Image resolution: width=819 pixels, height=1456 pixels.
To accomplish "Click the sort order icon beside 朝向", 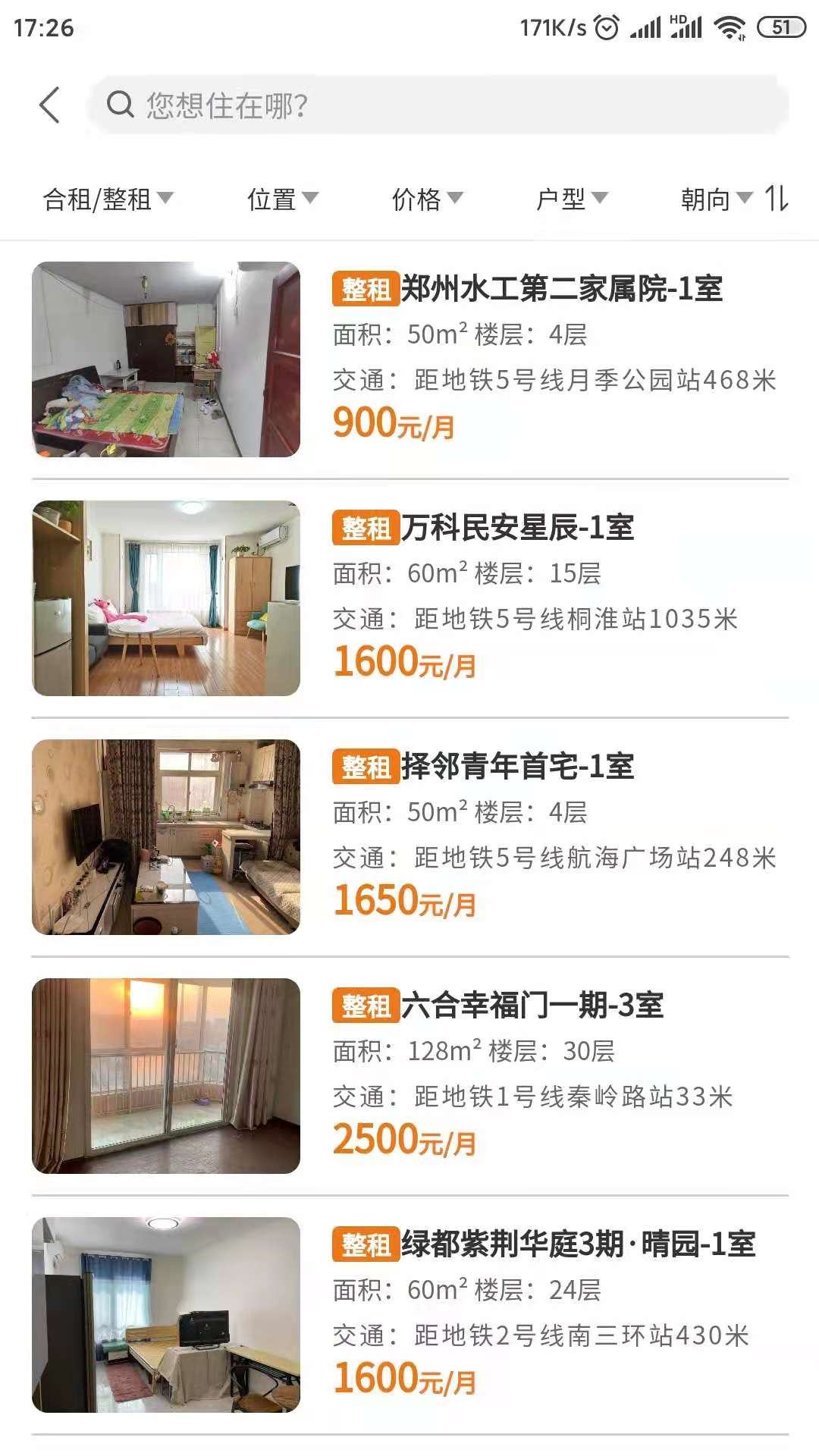I will pyautogui.click(x=775, y=200).
